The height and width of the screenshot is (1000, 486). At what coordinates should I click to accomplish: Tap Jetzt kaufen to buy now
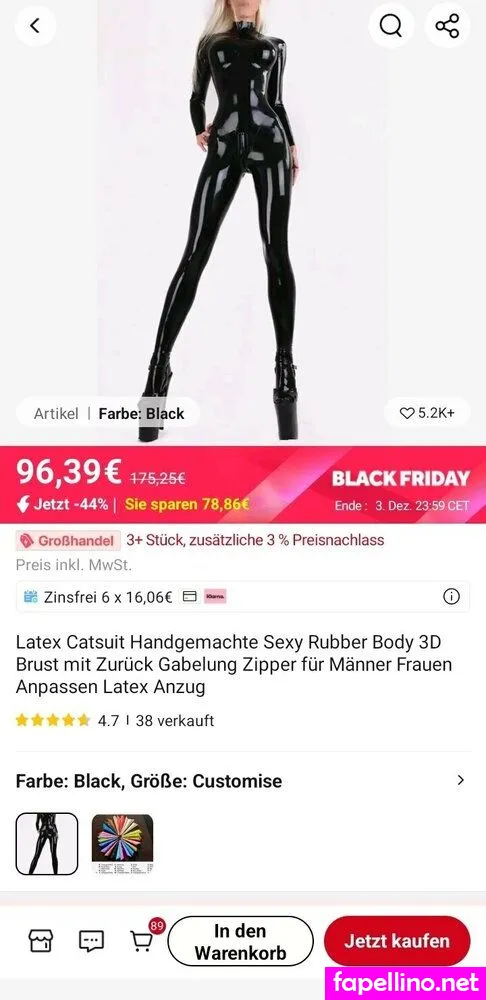(397, 941)
